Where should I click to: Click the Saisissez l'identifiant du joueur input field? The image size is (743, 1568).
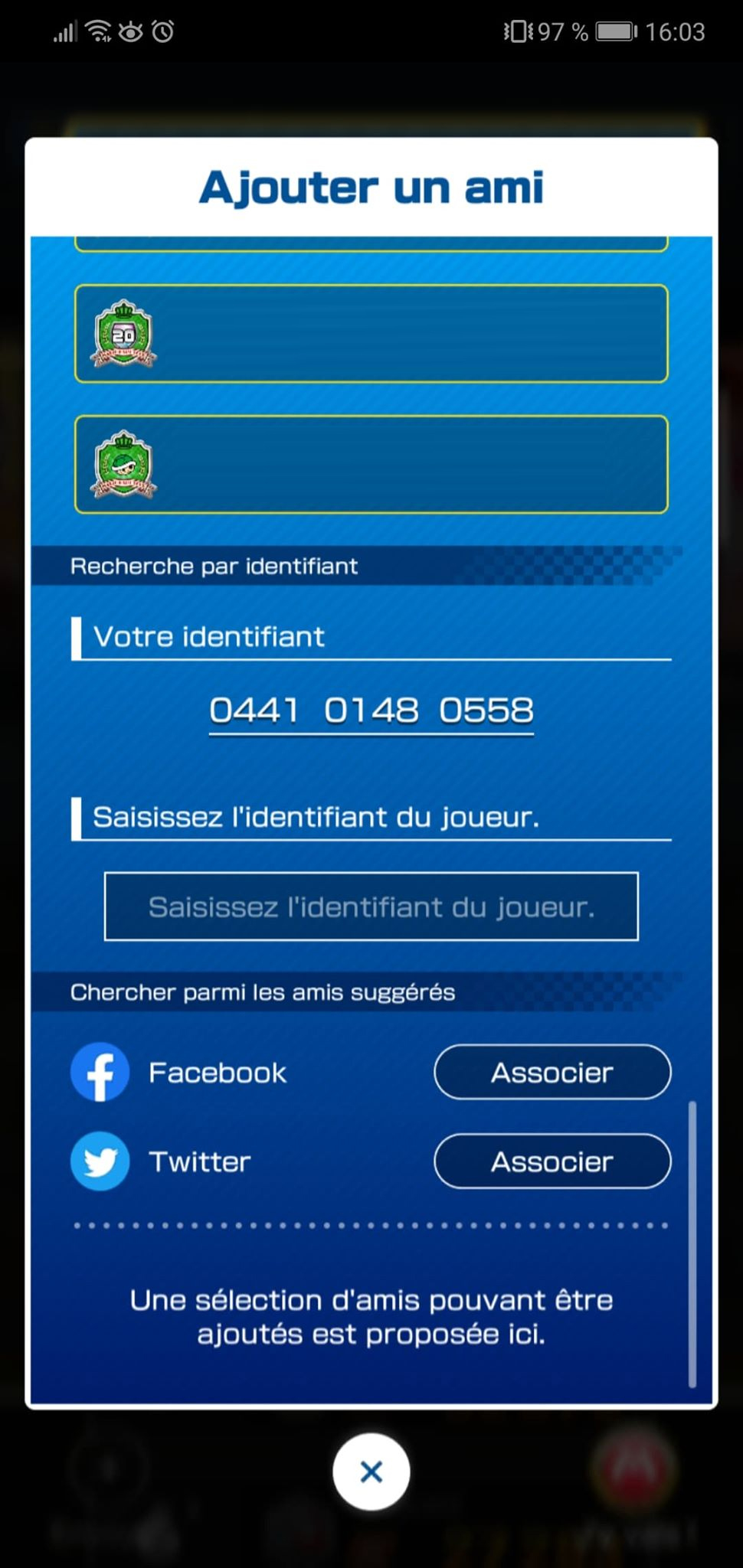click(371, 907)
